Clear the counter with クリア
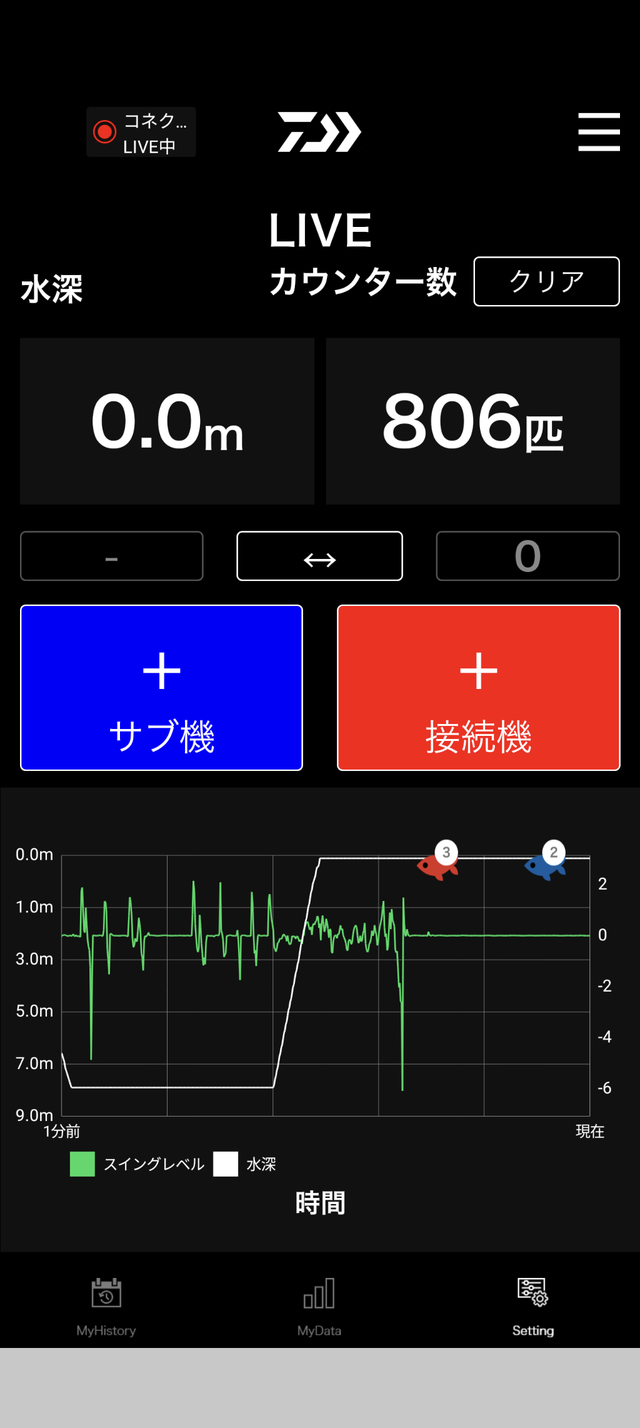Image resolution: width=640 pixels, height=1428 pixels. [x=546, y=282]
